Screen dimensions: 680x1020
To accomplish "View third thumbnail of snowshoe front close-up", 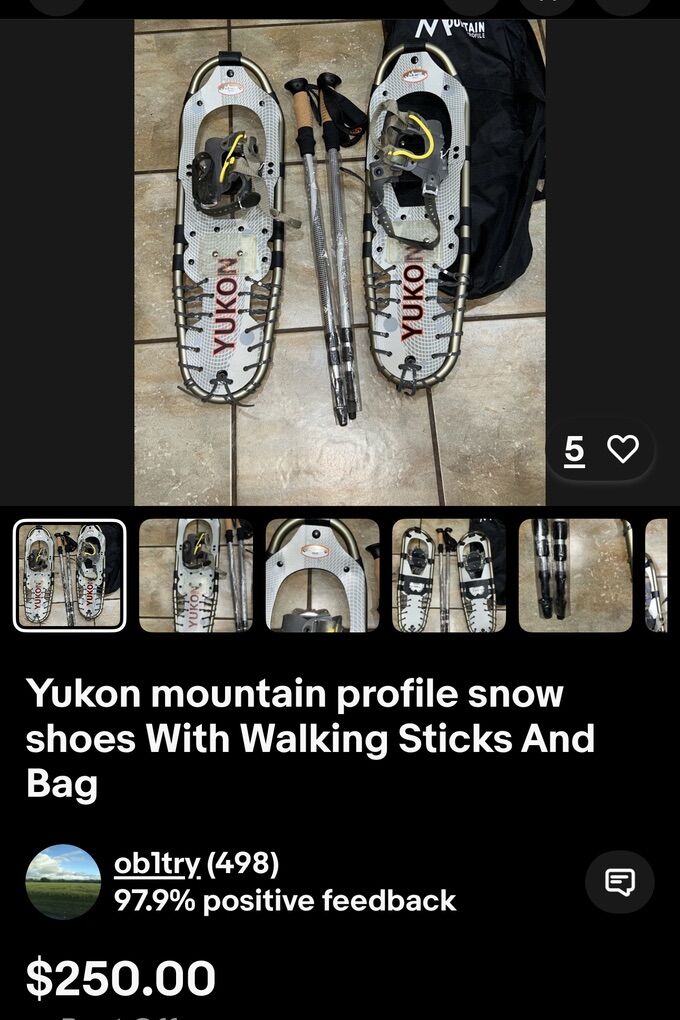I will tap(322, 575).
